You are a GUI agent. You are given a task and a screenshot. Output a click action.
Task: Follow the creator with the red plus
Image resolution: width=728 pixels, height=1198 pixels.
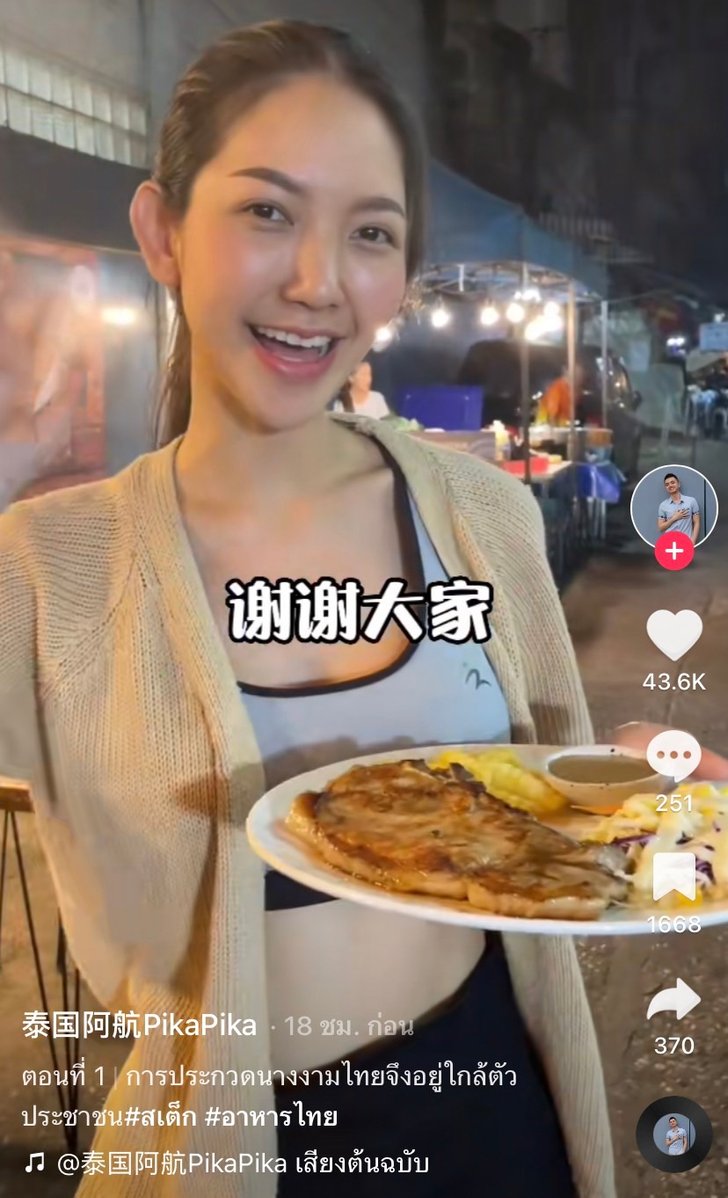pyautogui.click(x=674, y=551)
